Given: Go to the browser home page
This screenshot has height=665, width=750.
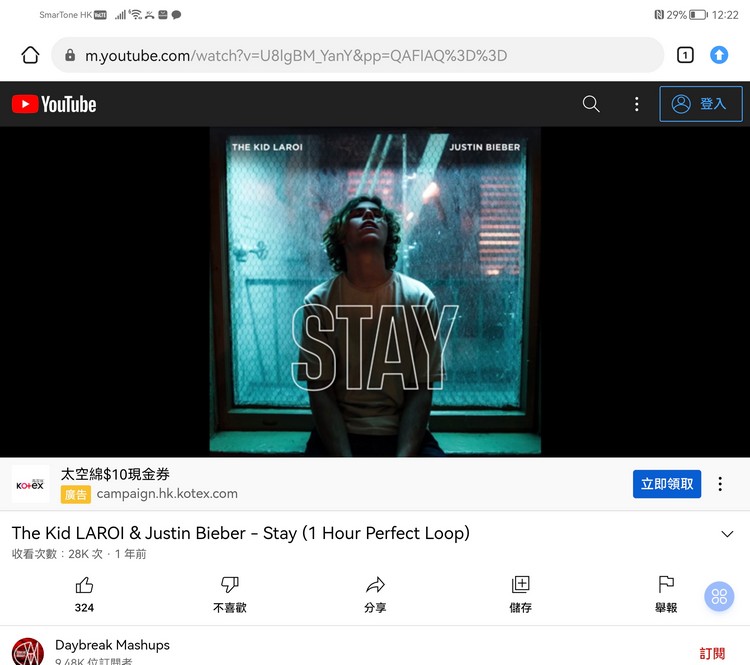Looking at the screenshot, I should click(x=30, y=55).
